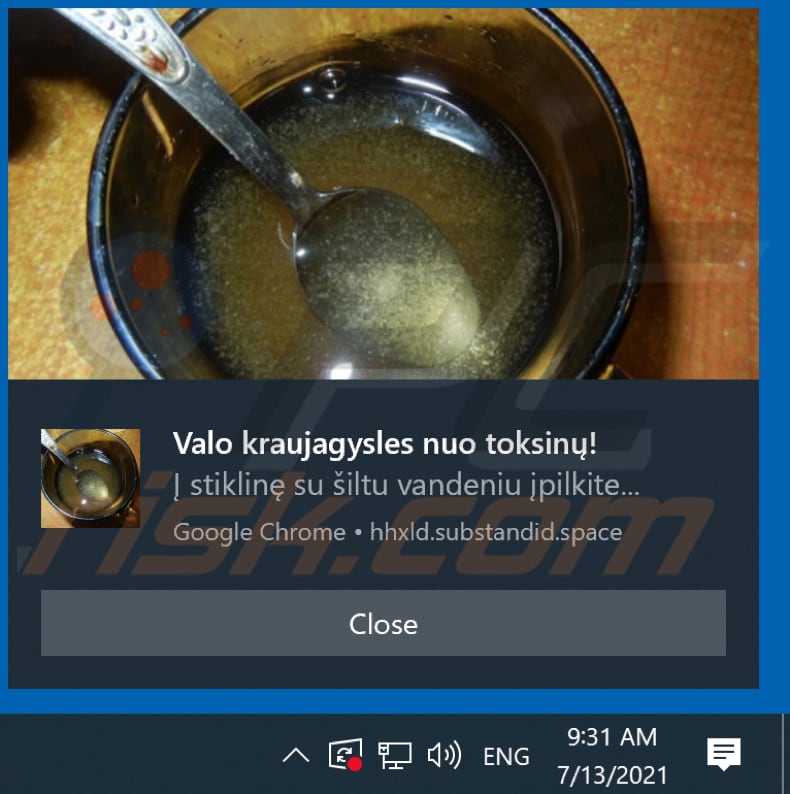Screen dimensions: 790x794
Task: Open the network status tray icon
Action: click(394, 755)
